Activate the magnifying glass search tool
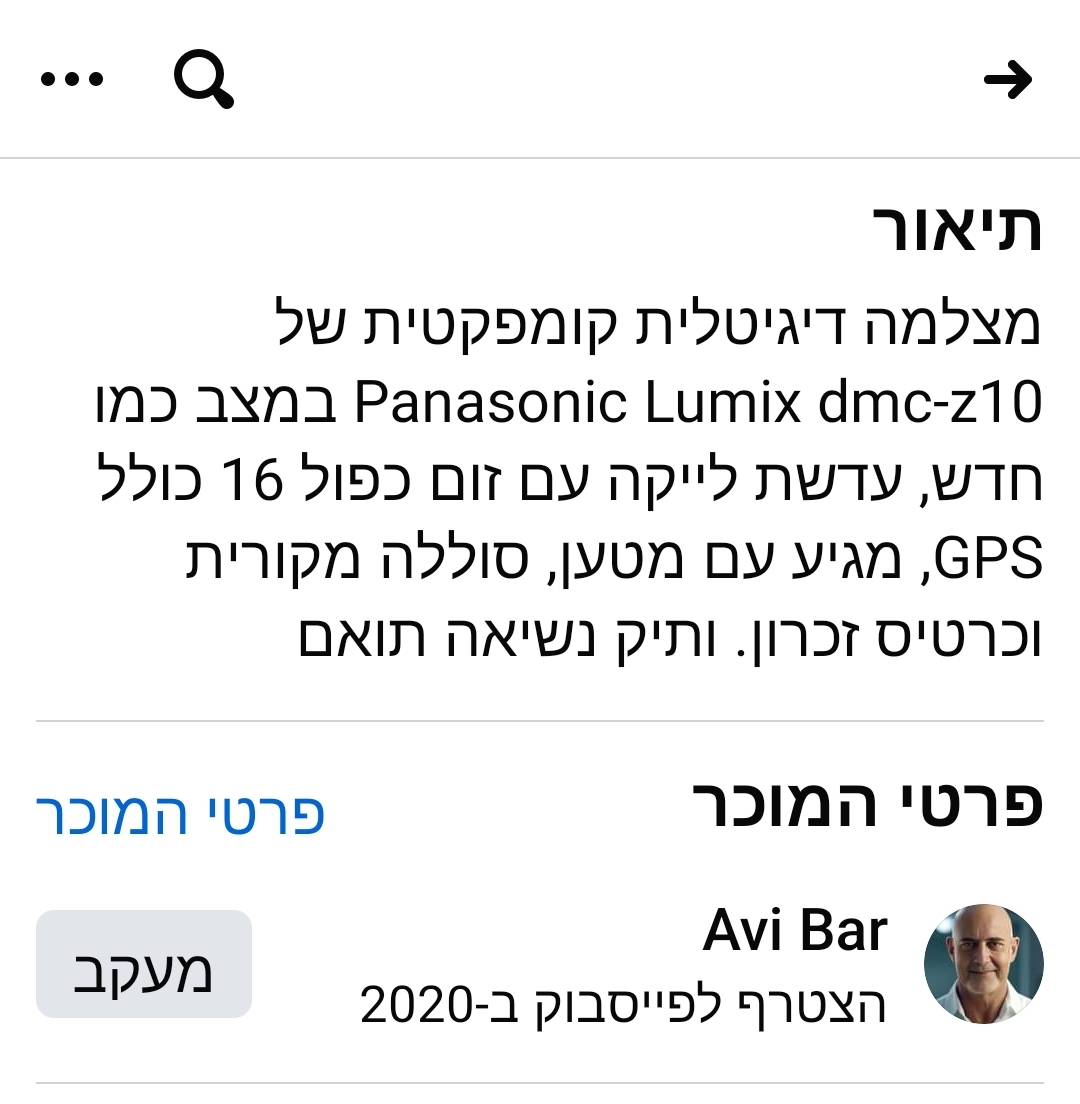This screenshot has height=1104, width=1080. 204,81
